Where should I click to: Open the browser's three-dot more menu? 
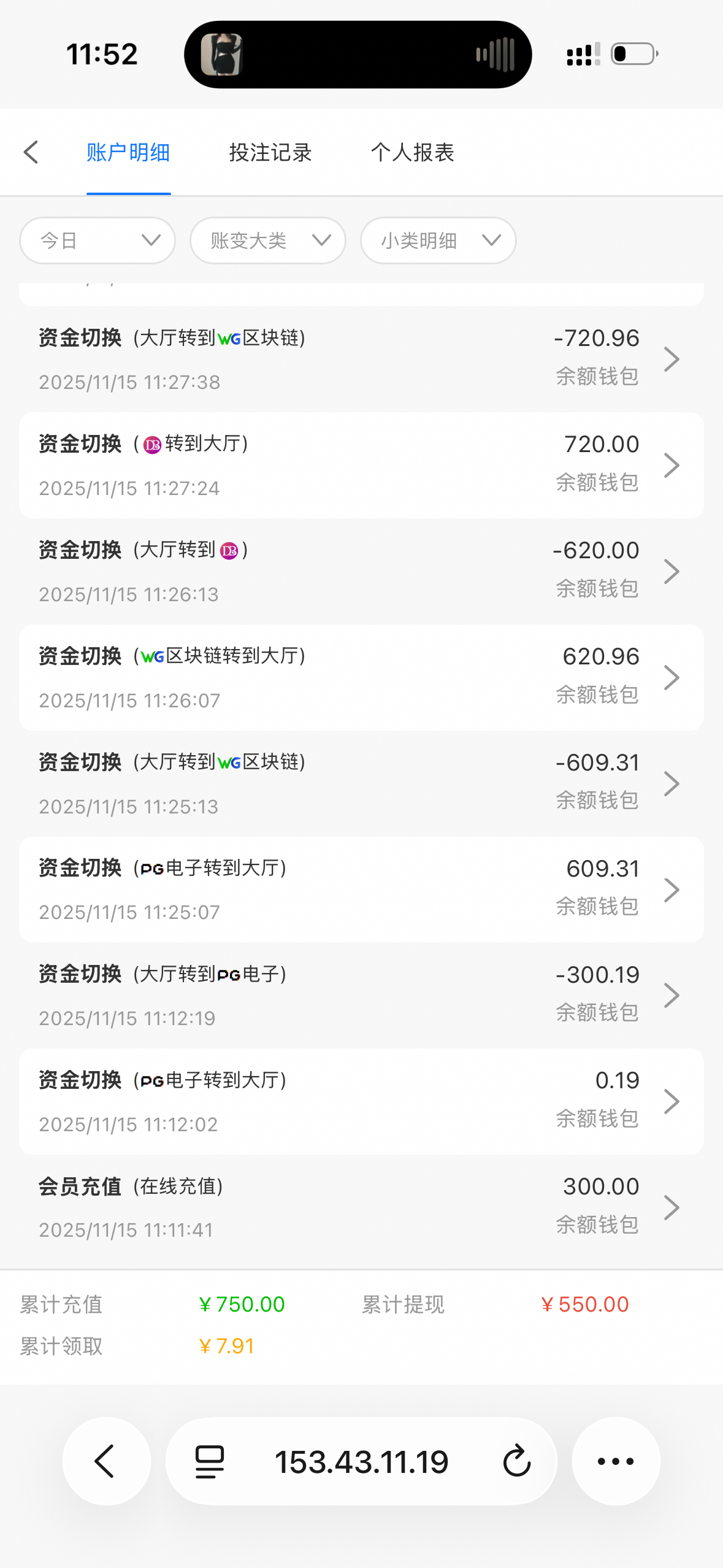(x=616, y=1461)
